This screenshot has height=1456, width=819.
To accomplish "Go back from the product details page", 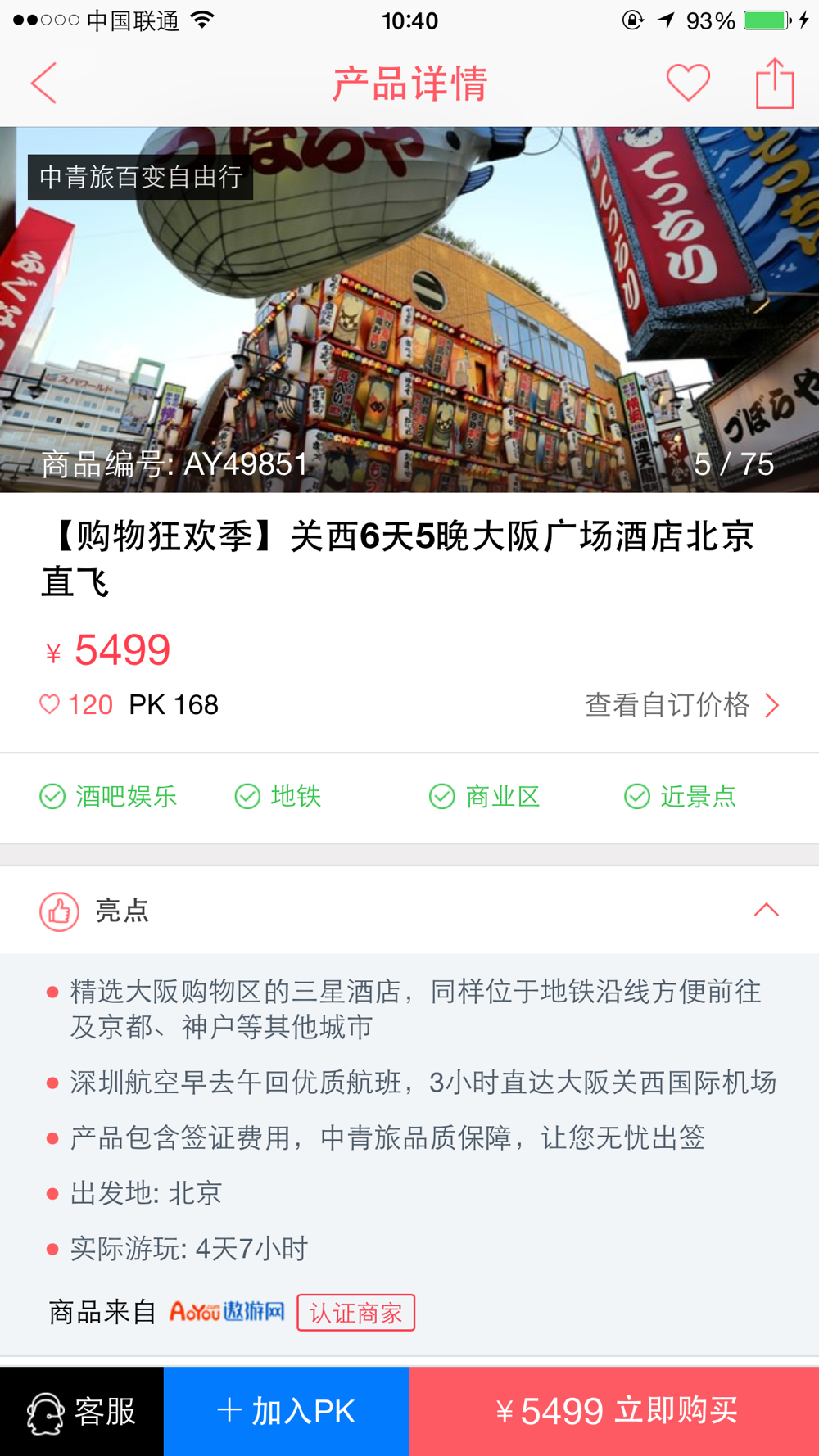I will pos(44,84).
